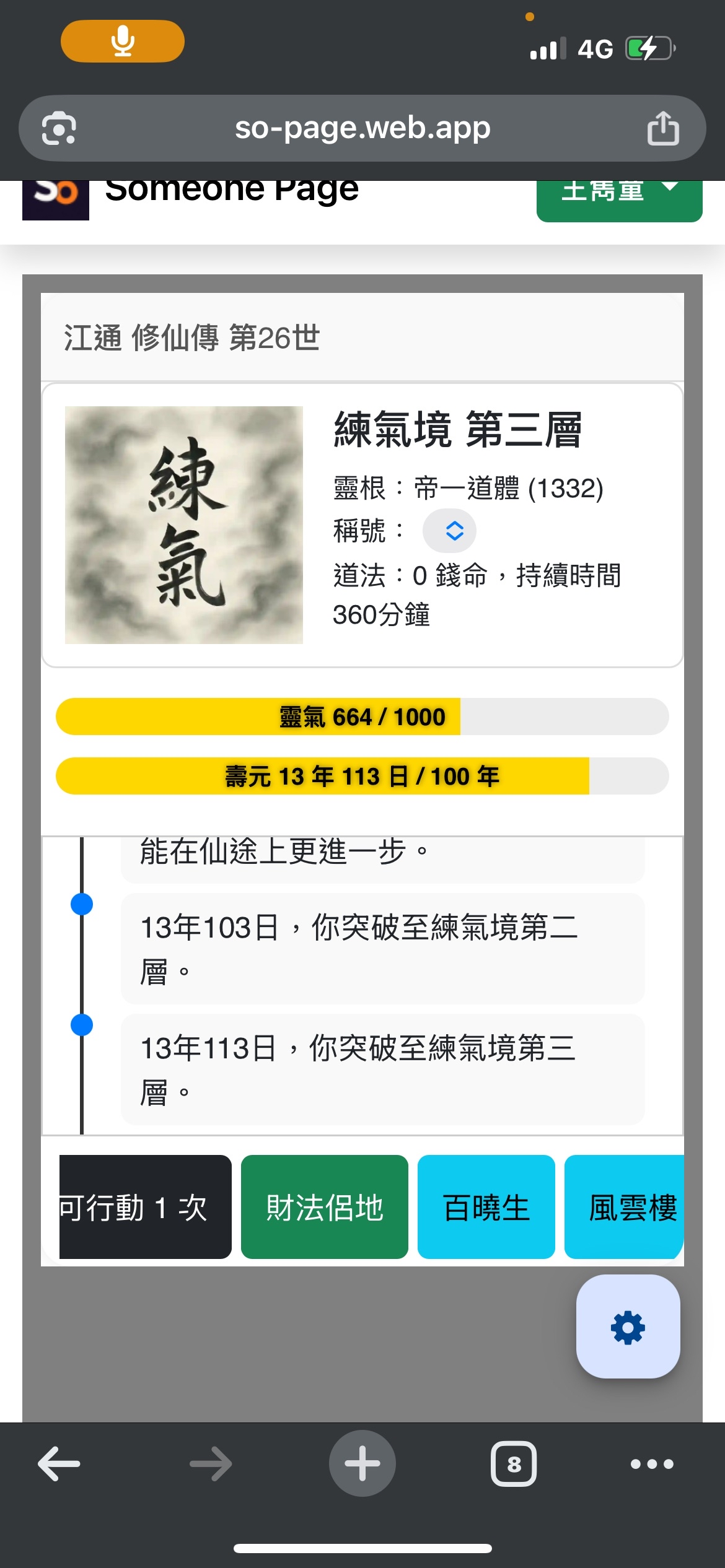Open the settings gear button
The image size is (725, 1568).
[x=628, y=1327]
